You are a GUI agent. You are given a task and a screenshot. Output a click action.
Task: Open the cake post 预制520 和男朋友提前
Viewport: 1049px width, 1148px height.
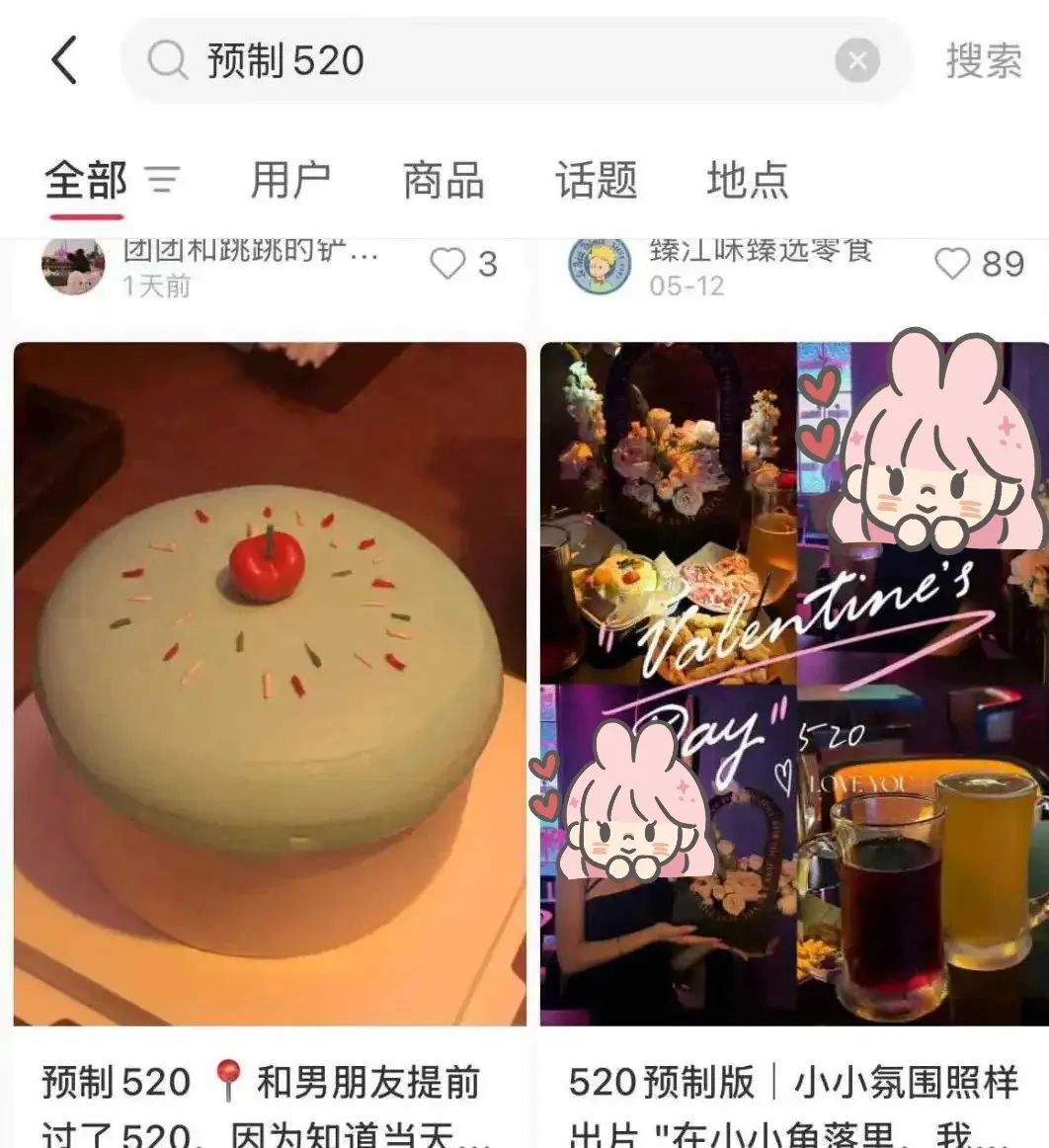click(270, 684)
